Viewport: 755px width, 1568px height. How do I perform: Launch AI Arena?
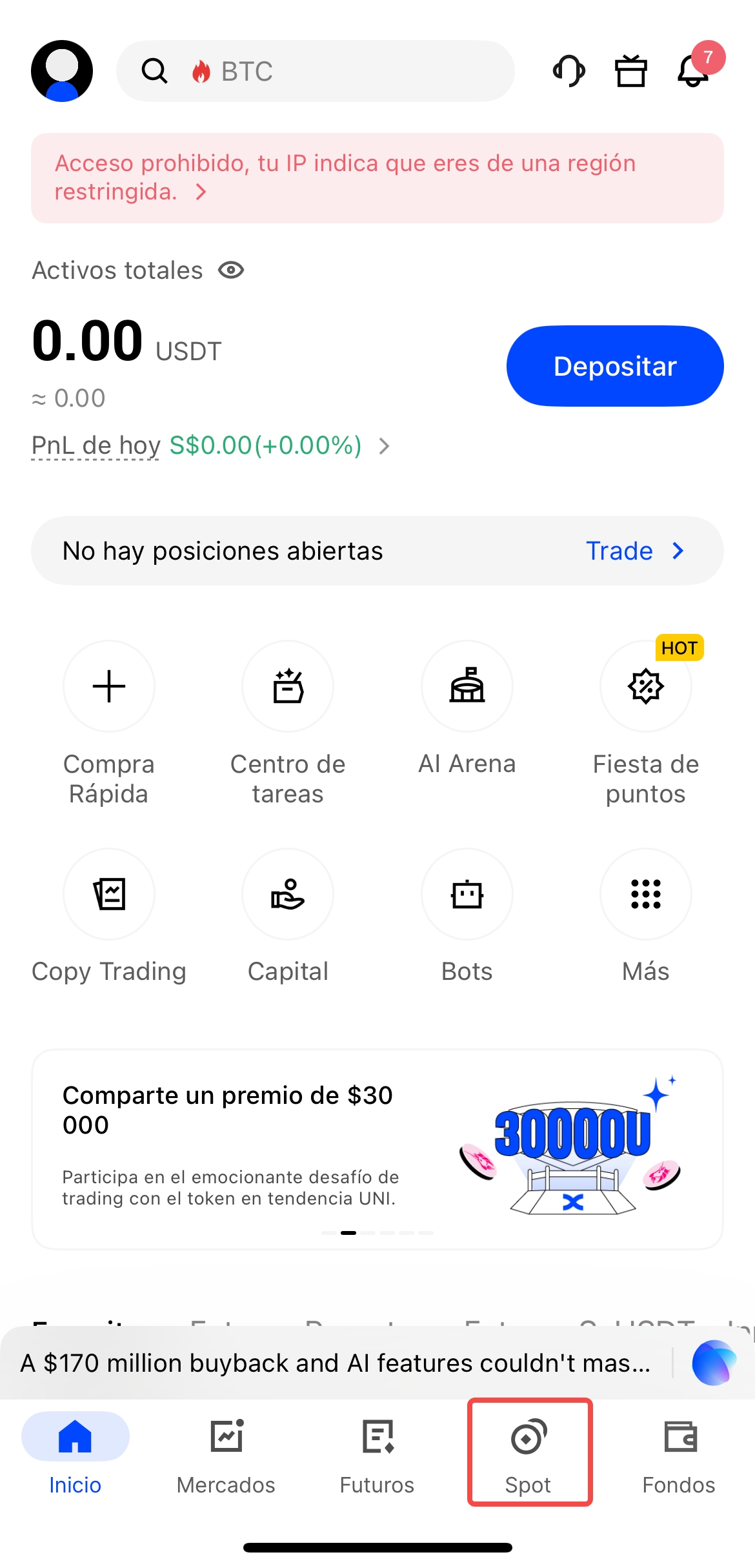pyautogui.click(x=467, y=686)
